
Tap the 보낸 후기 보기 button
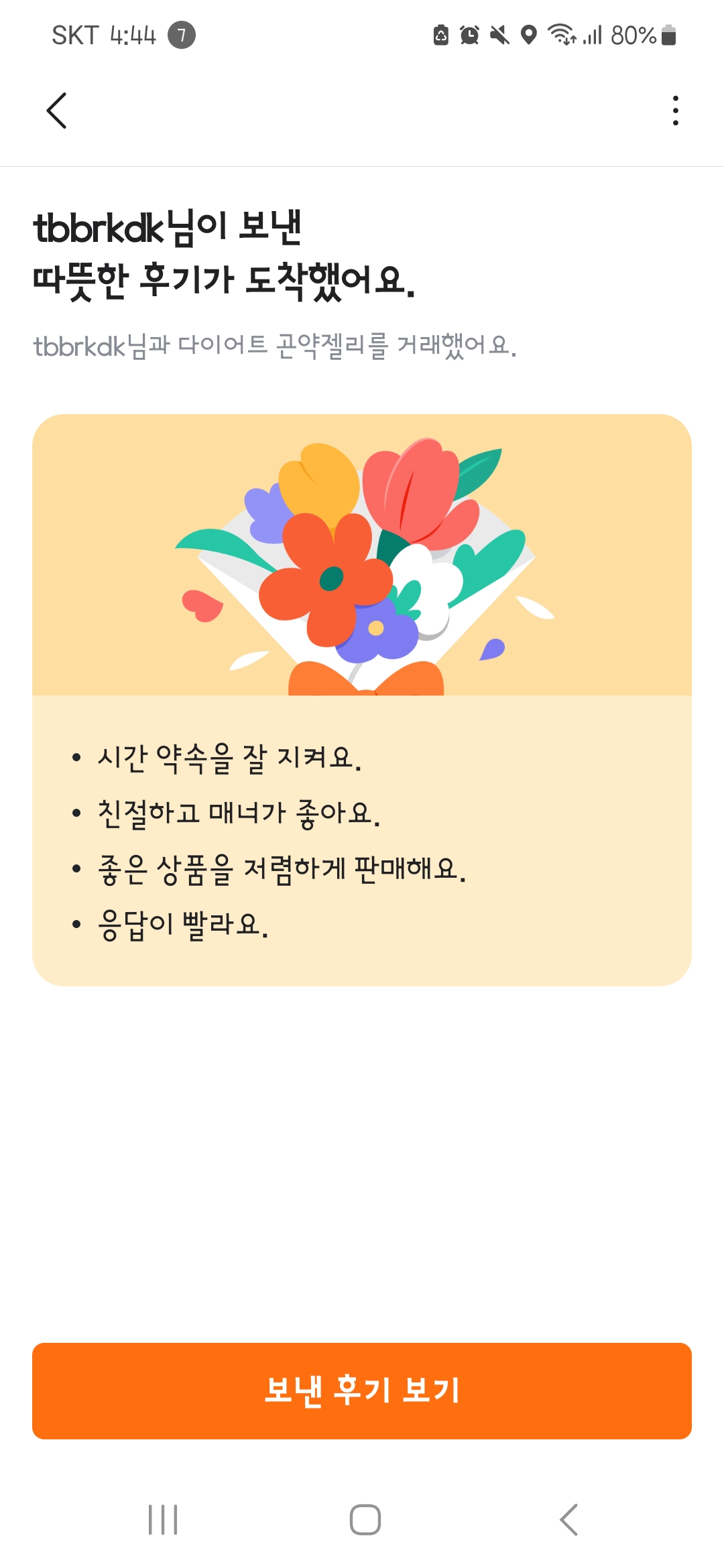pos(362,1390)
